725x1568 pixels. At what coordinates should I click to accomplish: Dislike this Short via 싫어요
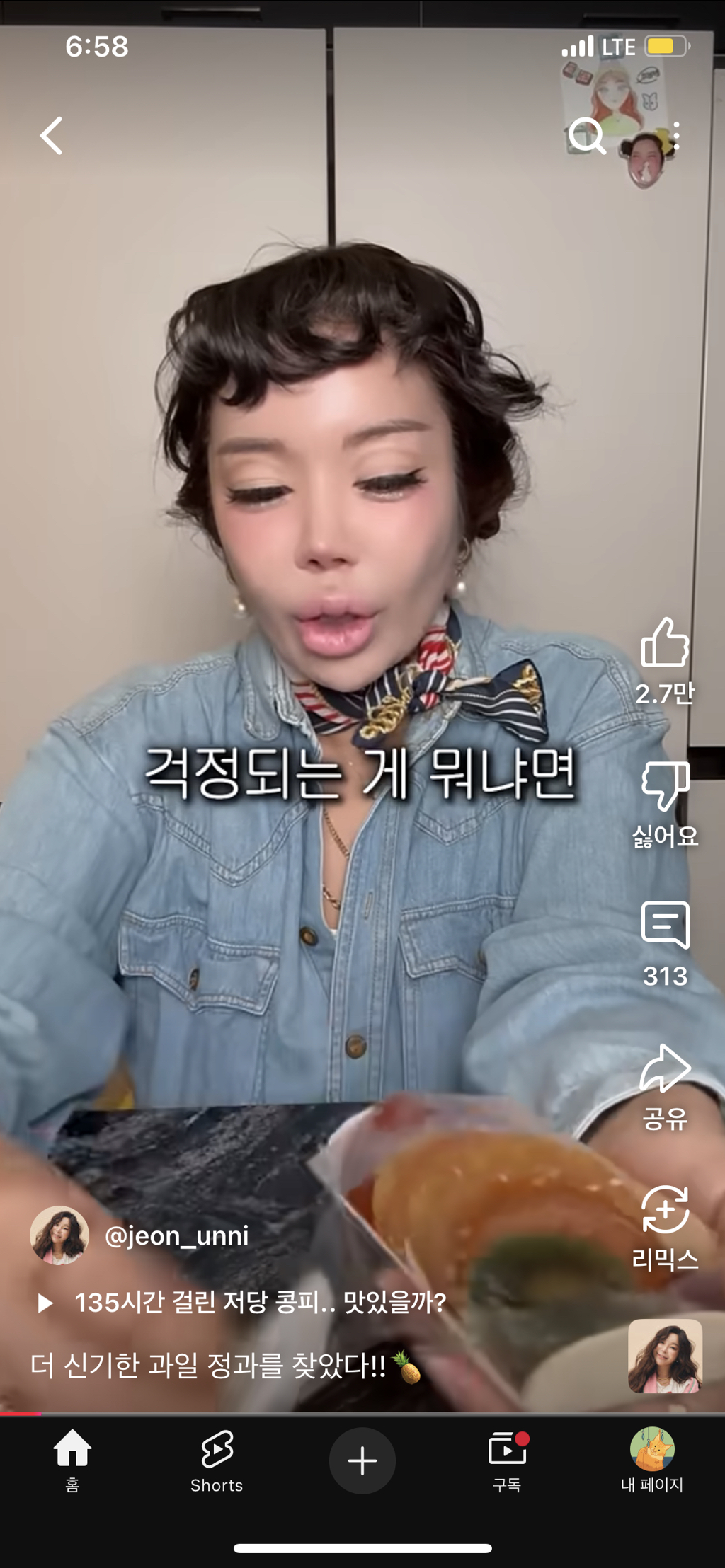pyautogui.click(x=665, y=785)
